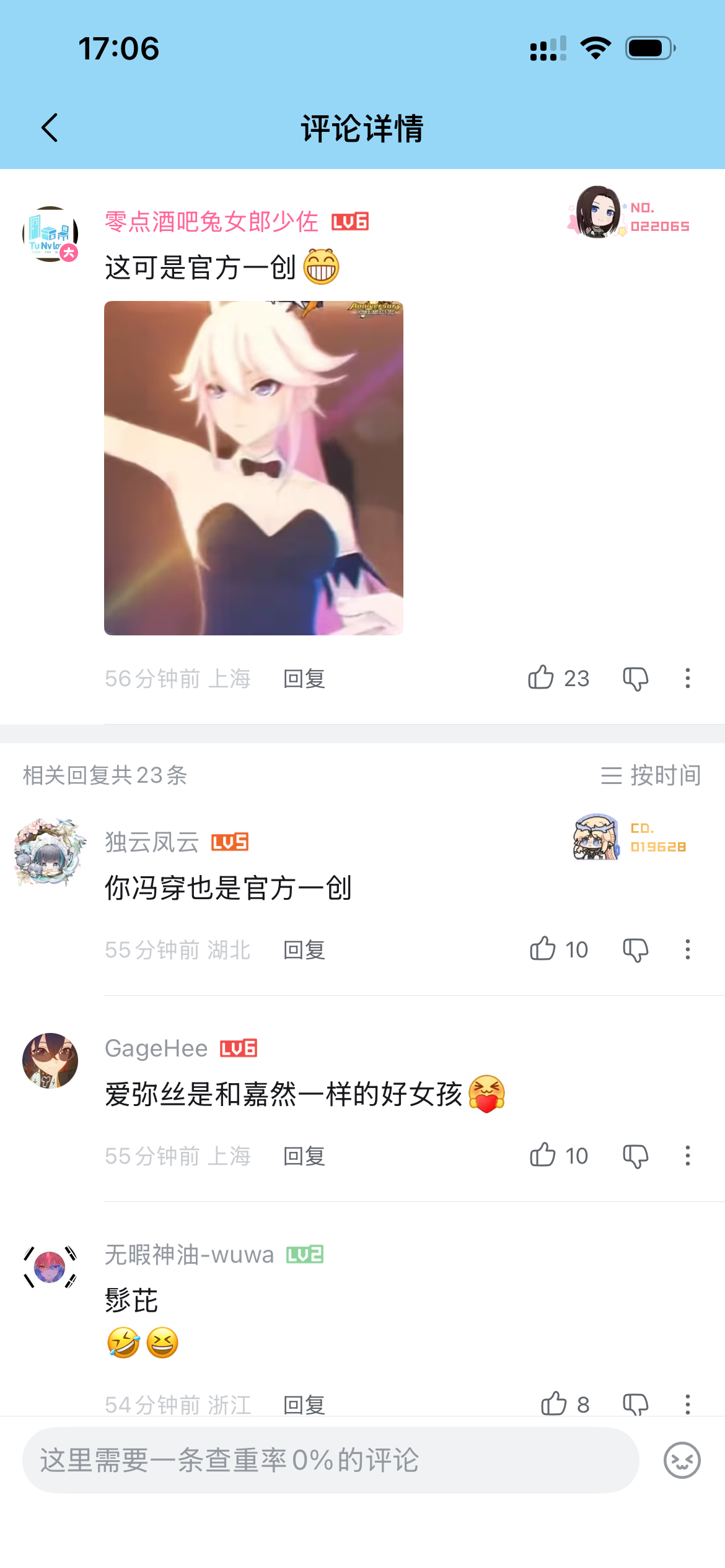The image size is (725, 1568).
Task: Reply to 独云凤云's comment
Action: [304, 950]
